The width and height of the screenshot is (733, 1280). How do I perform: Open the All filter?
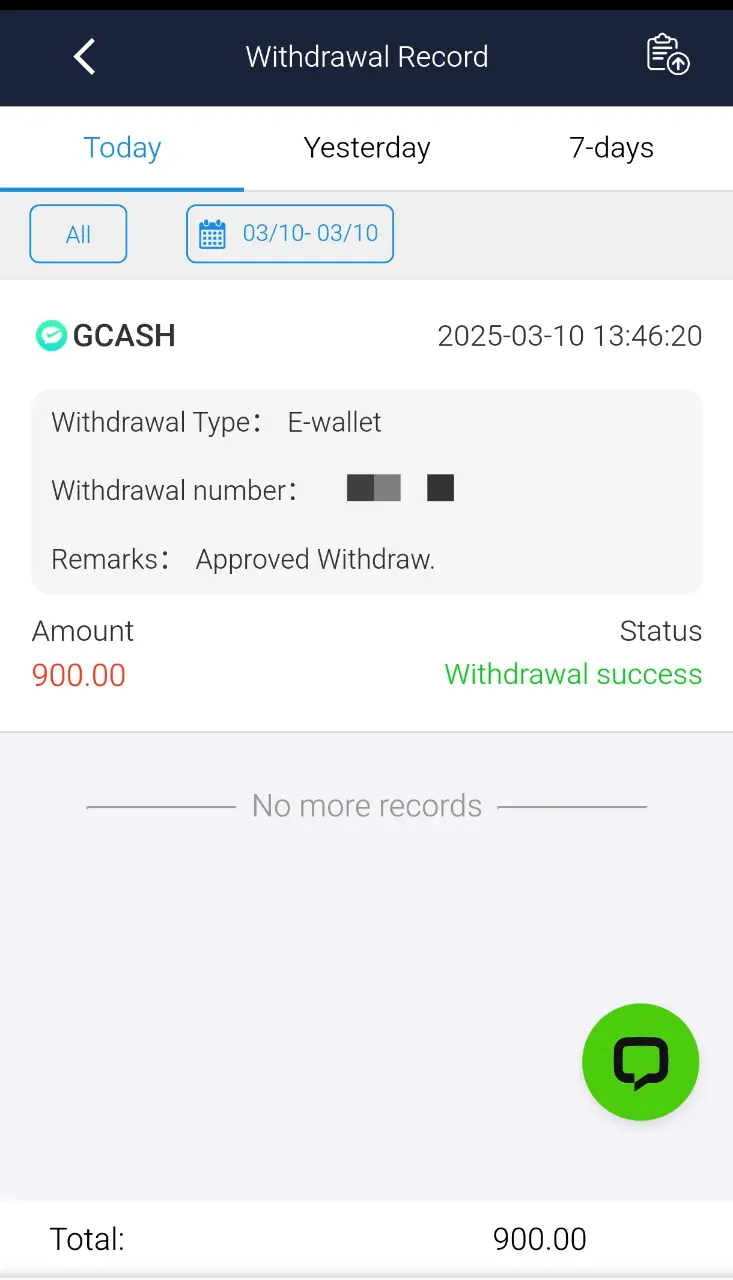(x=78, y=234)
